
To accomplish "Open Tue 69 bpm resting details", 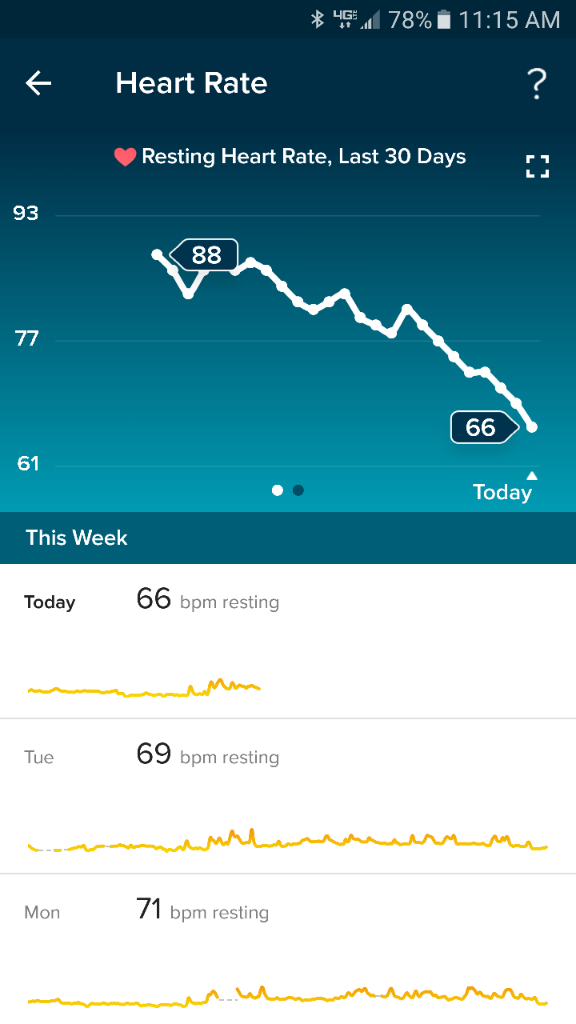I will coord(288,796).
